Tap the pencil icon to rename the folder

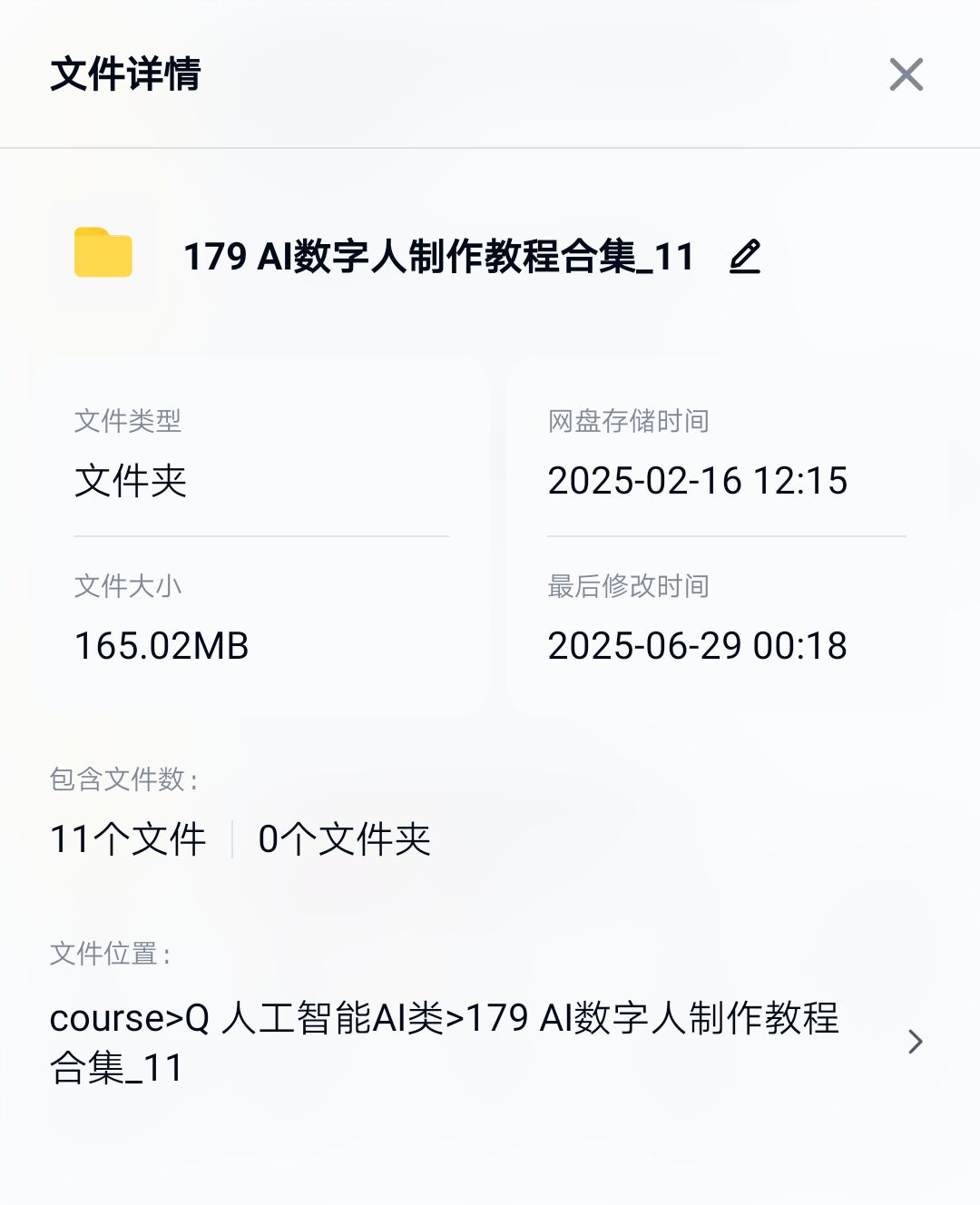[745, 257]
